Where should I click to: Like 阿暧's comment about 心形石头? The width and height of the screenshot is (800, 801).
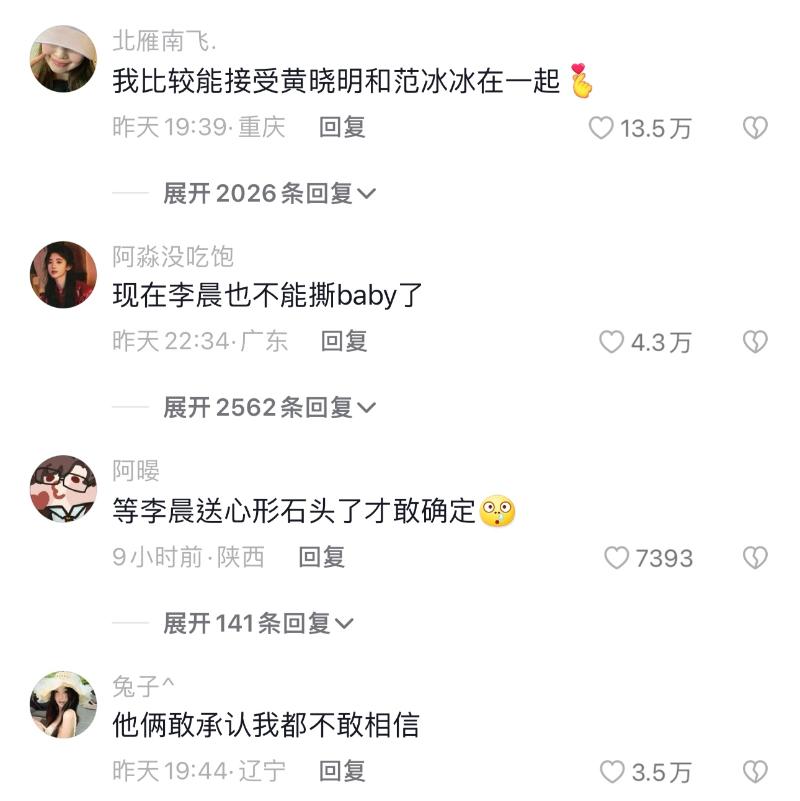pyautogui.click(x=616, y=558)
